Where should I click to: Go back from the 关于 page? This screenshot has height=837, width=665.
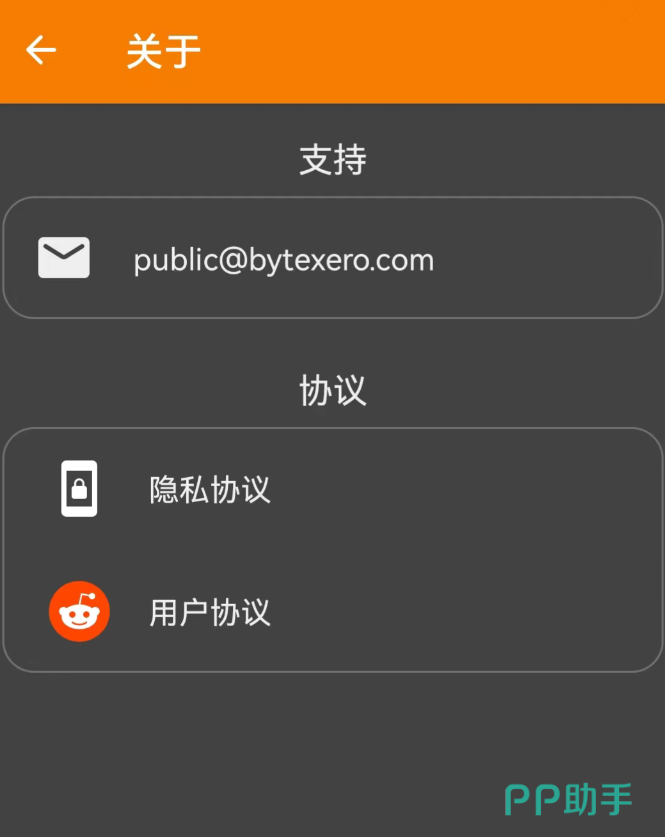pos(41,50)
